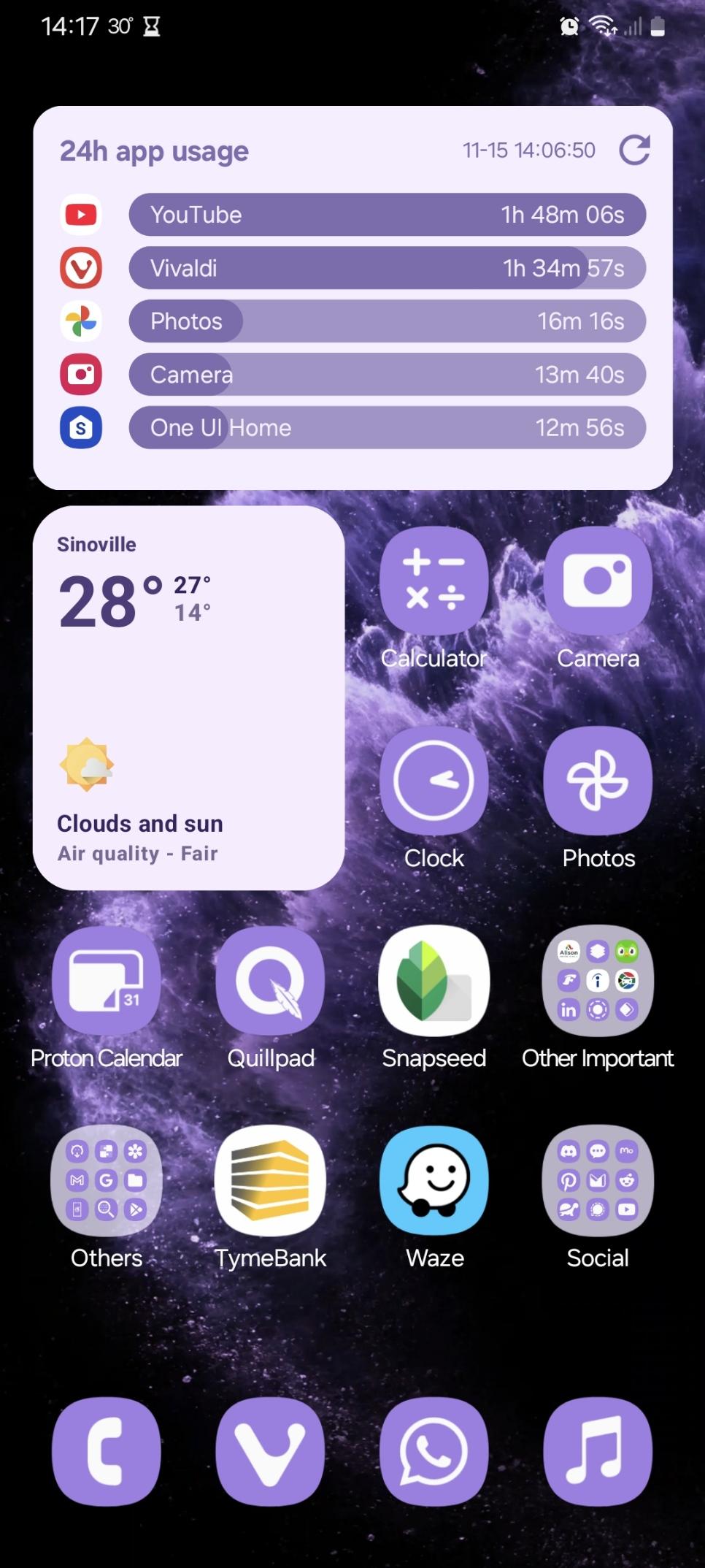
Task: Open the Camera app icon
Action: coord(598,581)
